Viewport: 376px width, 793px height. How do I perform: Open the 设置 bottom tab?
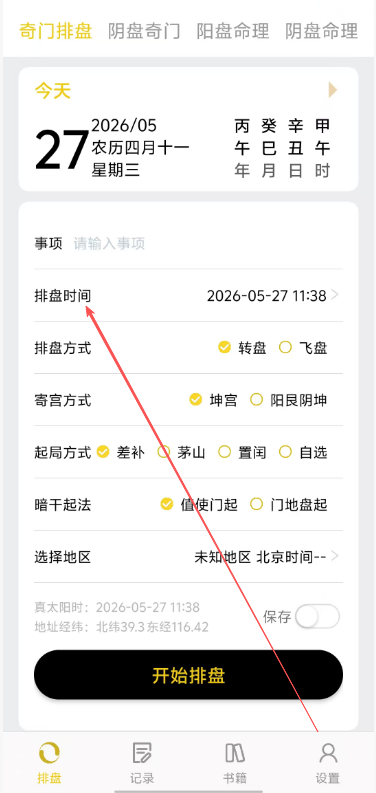coord(328,763)
